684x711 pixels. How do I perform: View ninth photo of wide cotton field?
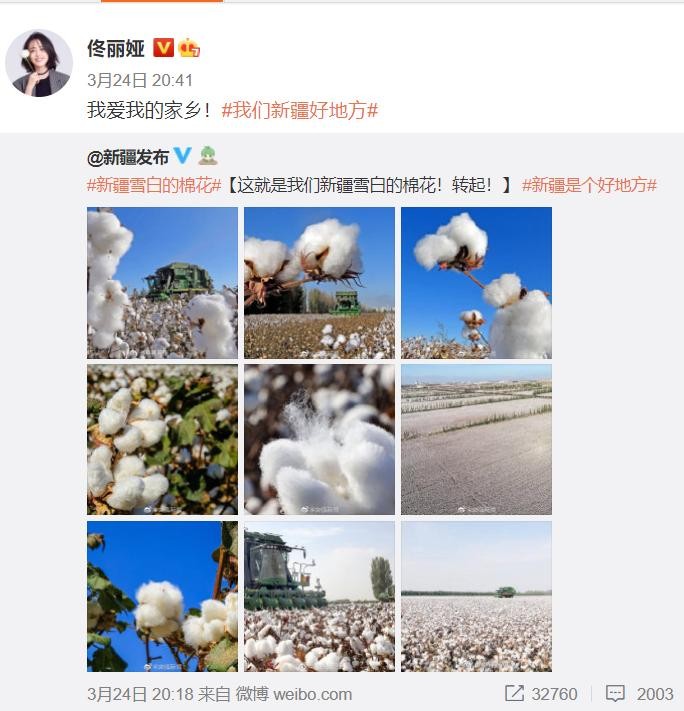click(476, 596)
